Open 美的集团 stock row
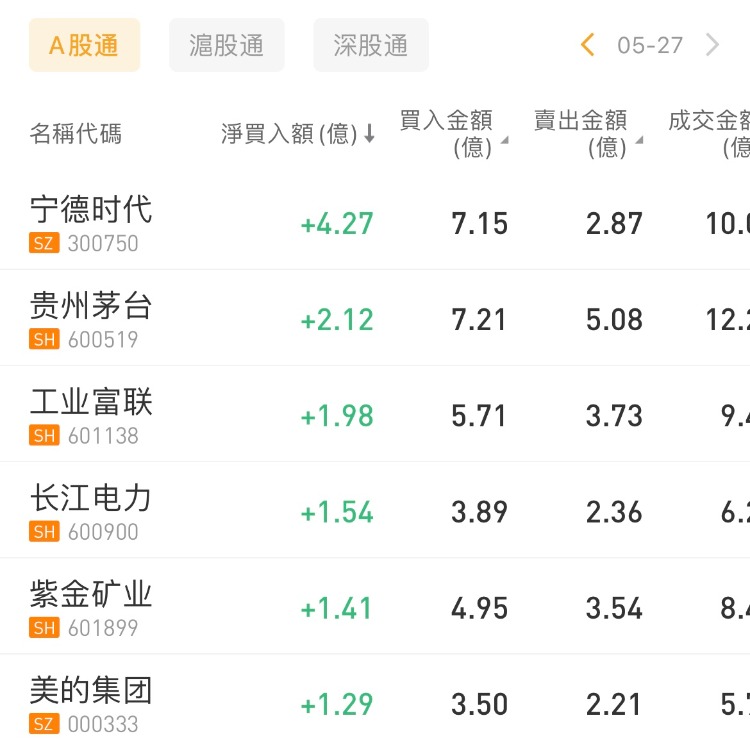The image size is (750, 743). pyautogui.click(x=91, y=702)
